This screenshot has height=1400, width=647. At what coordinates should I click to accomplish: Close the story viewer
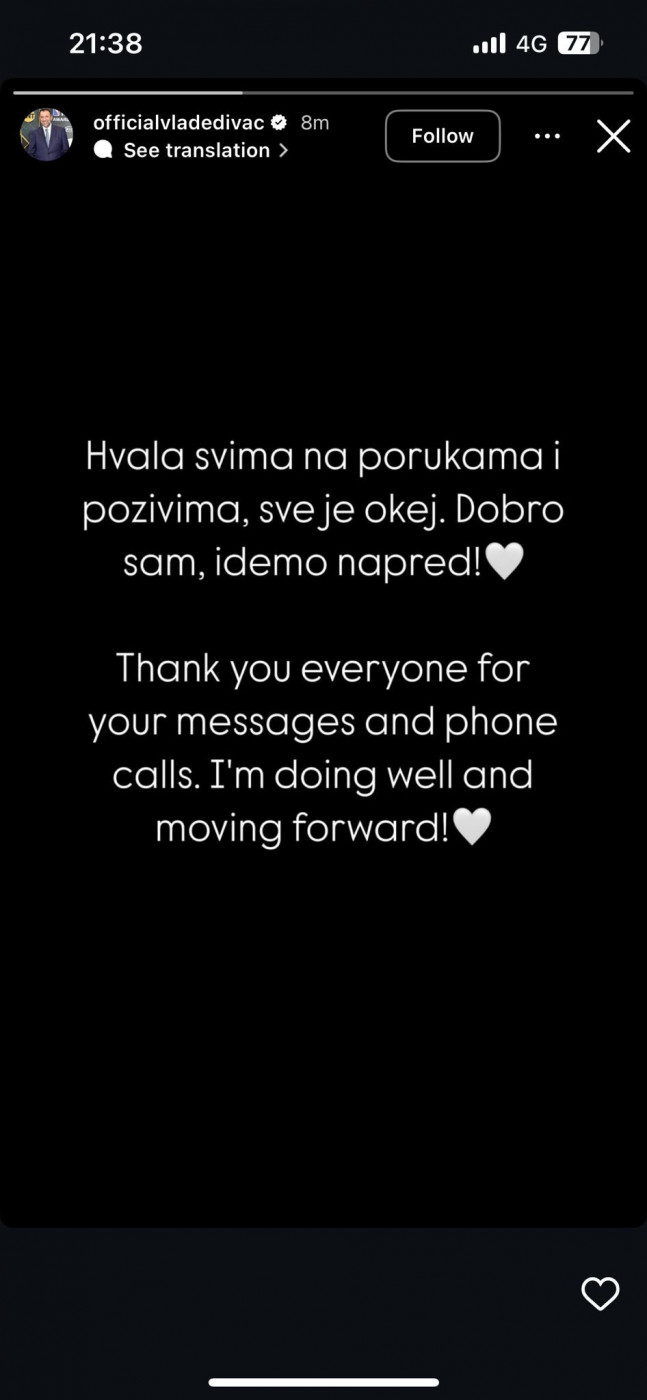[613, 136]
